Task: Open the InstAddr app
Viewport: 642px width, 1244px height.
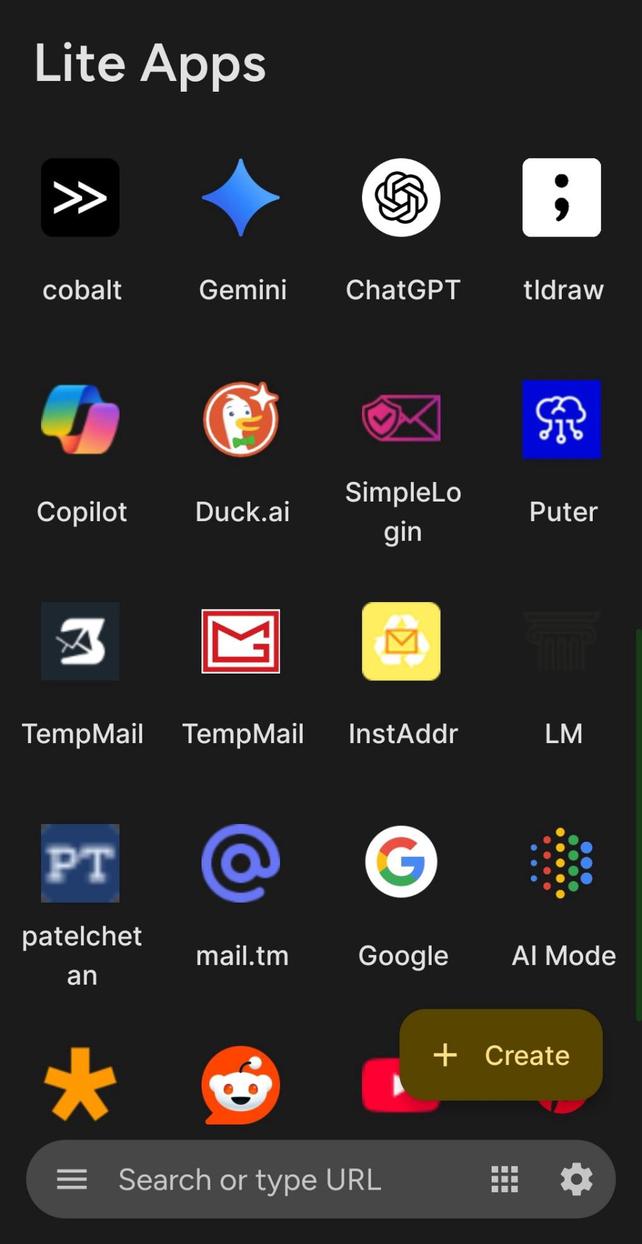Action: (401, 641)
